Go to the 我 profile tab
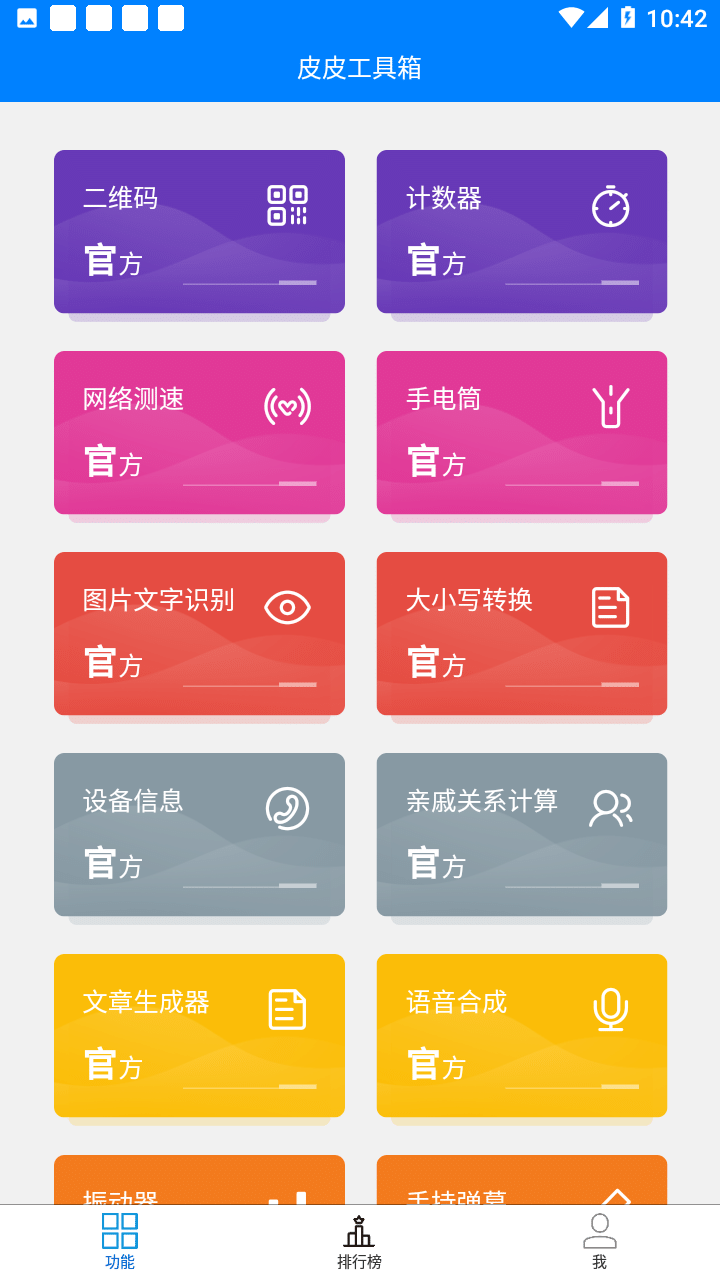Screen dimensions: 720x1280 pyautogui.click(x=600, y=1243)
